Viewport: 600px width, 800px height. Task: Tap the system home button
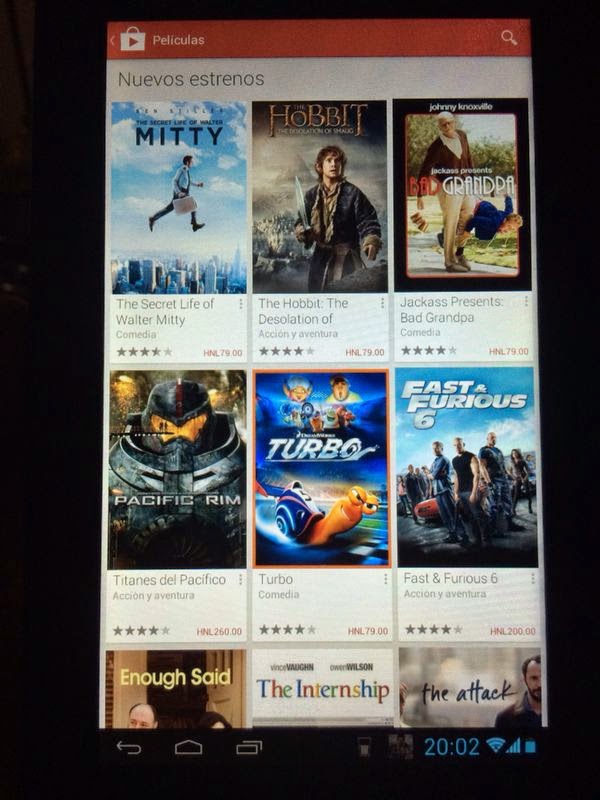click(188, 747)
